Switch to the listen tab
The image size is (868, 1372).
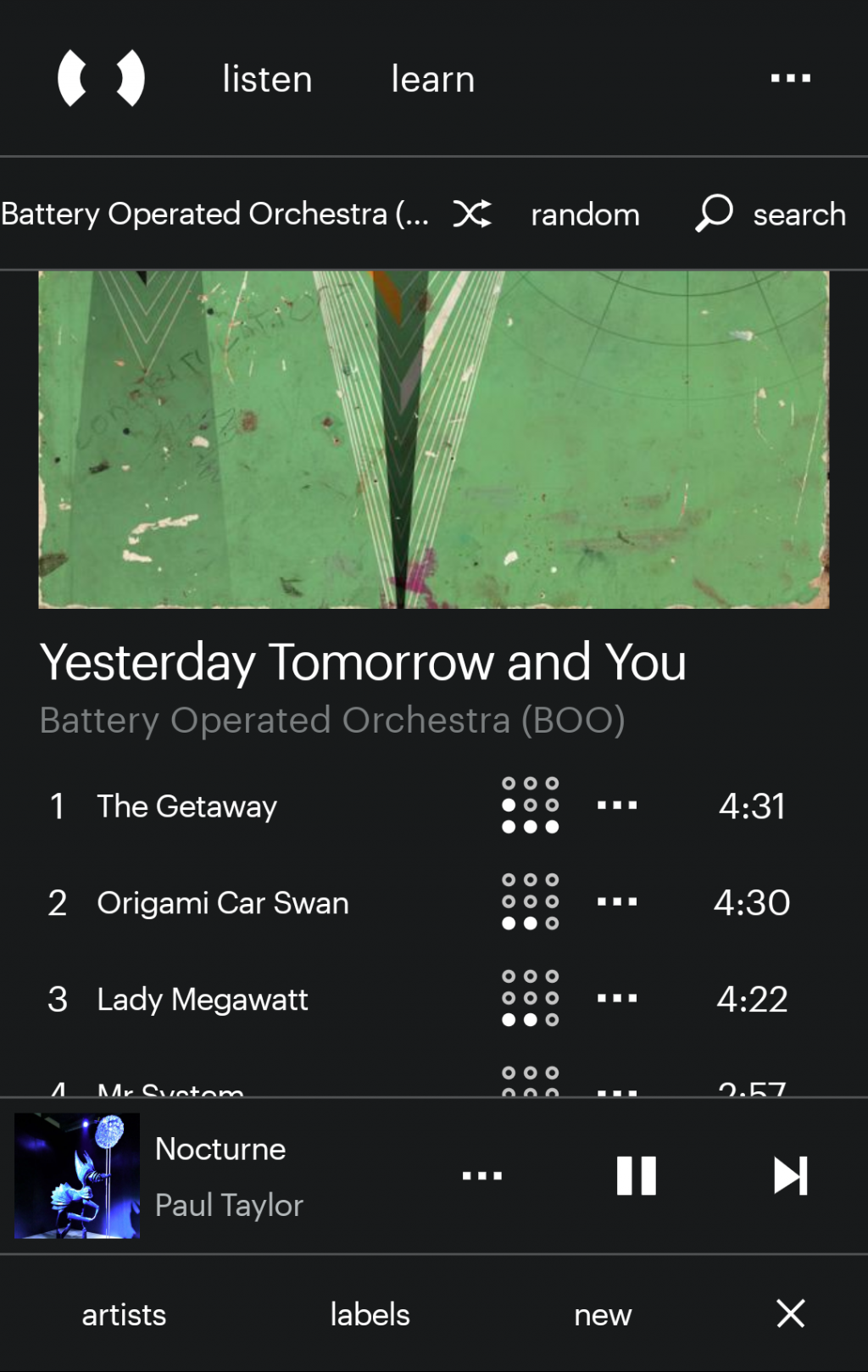[x=267, y=80]
